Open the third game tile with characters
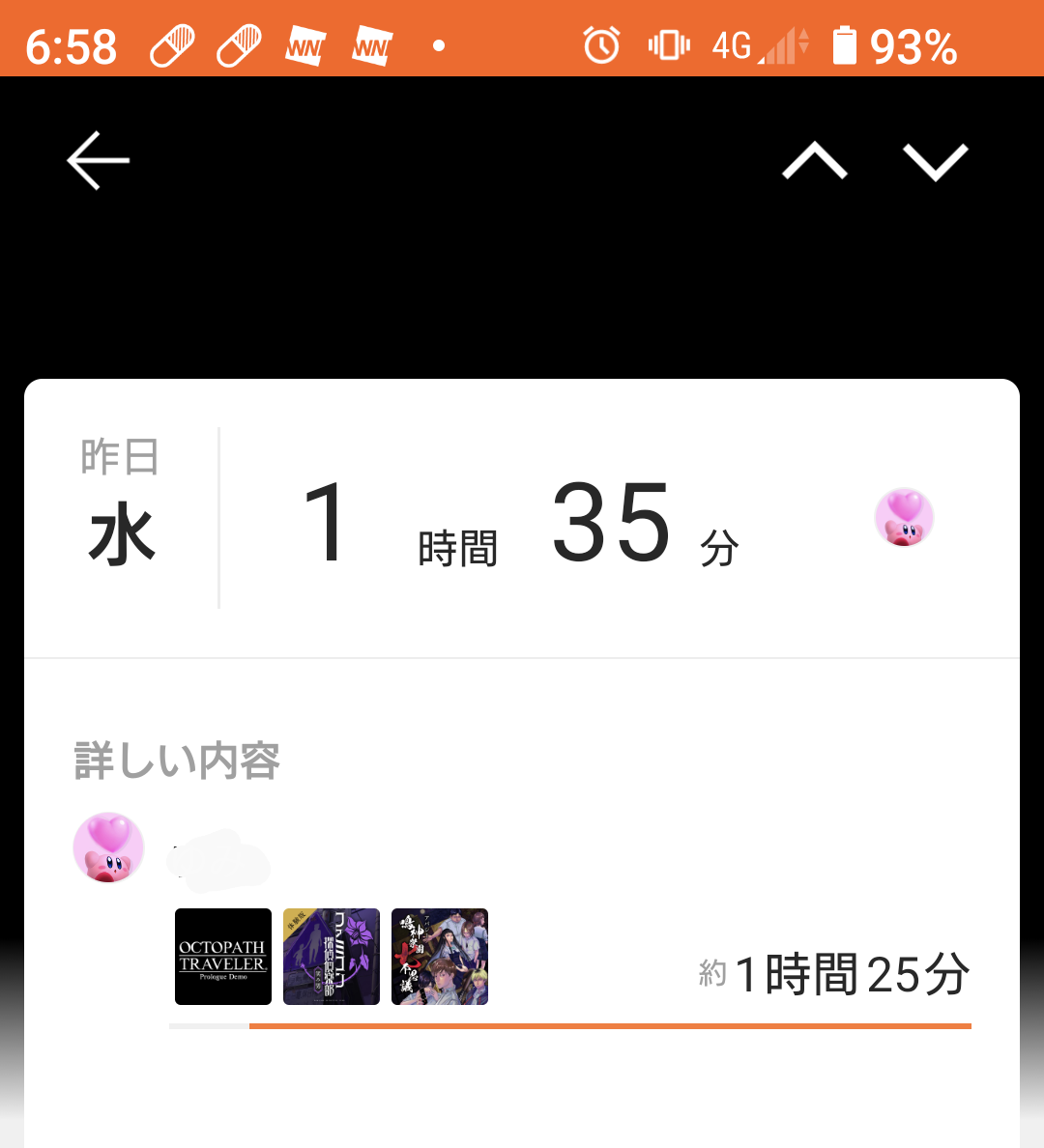 pos(440,957)
